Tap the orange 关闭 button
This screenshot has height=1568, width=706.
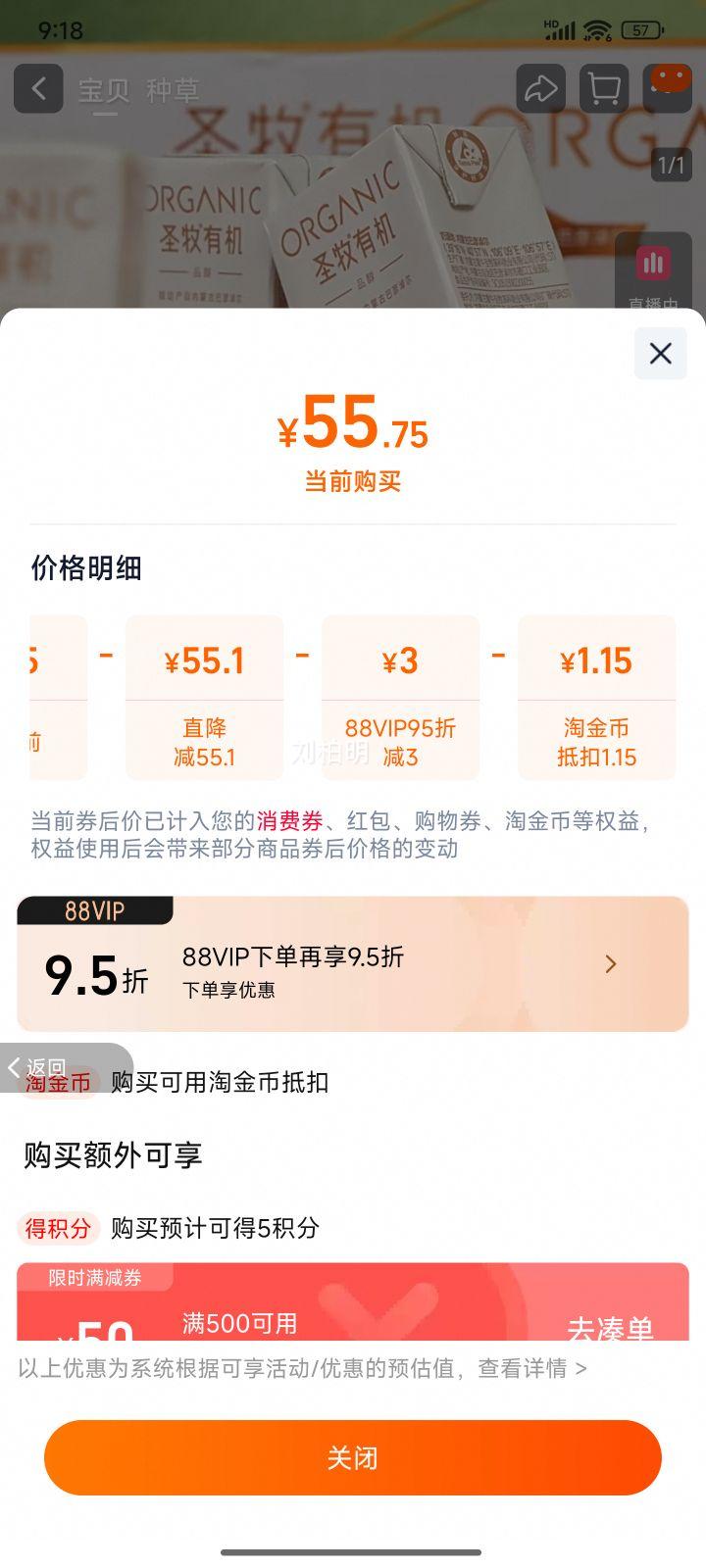click(353, 1457)
